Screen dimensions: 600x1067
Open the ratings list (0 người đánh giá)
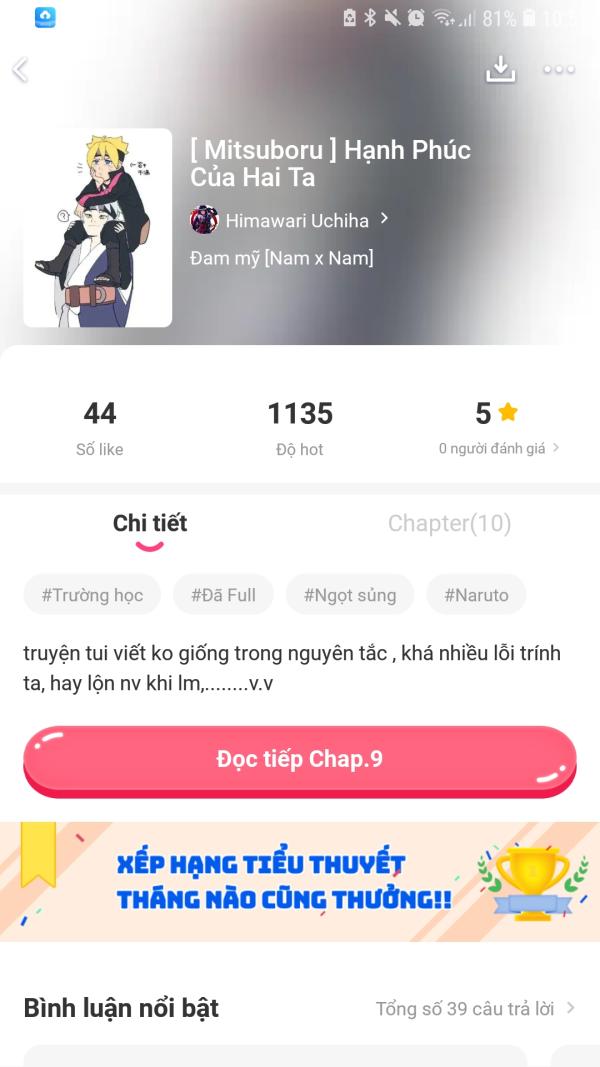coord(498,449)
